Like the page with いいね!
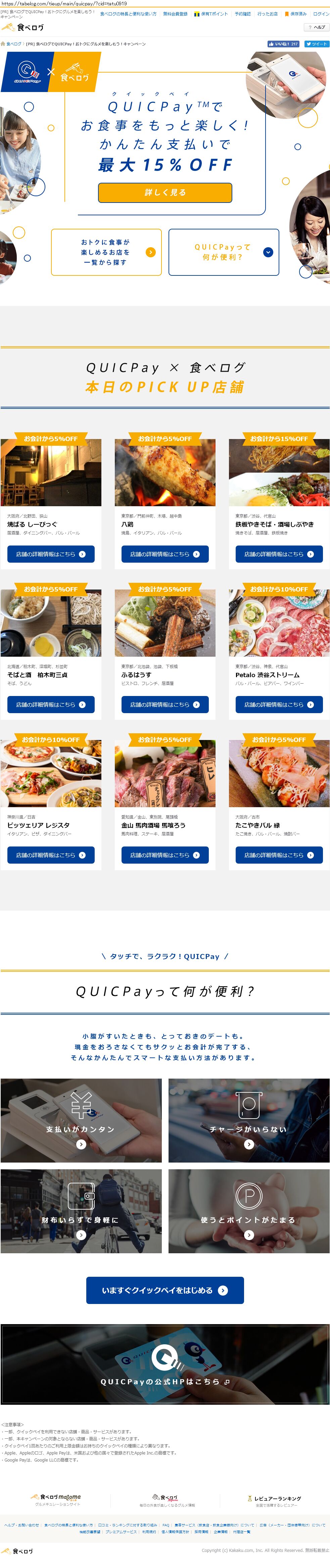 [x=283, y=44]
